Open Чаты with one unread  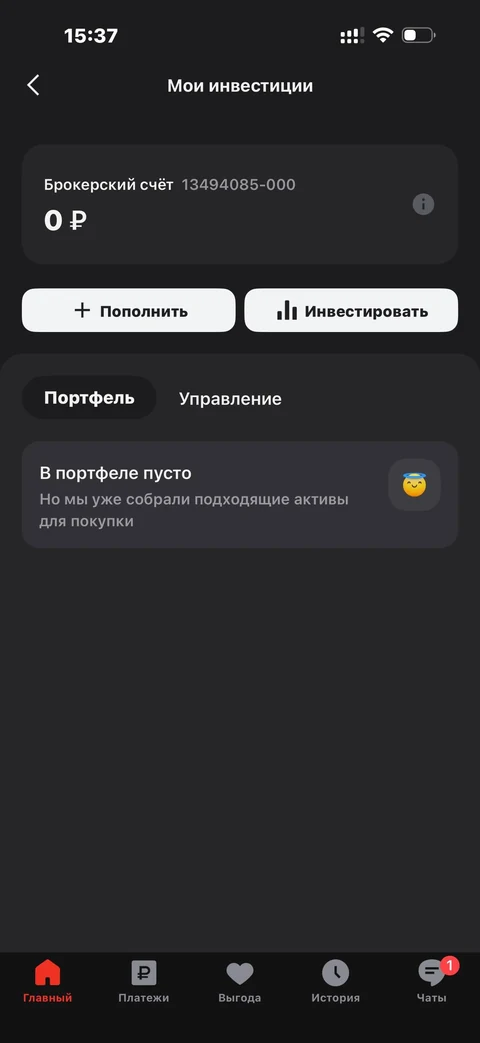tap(432, 982)
